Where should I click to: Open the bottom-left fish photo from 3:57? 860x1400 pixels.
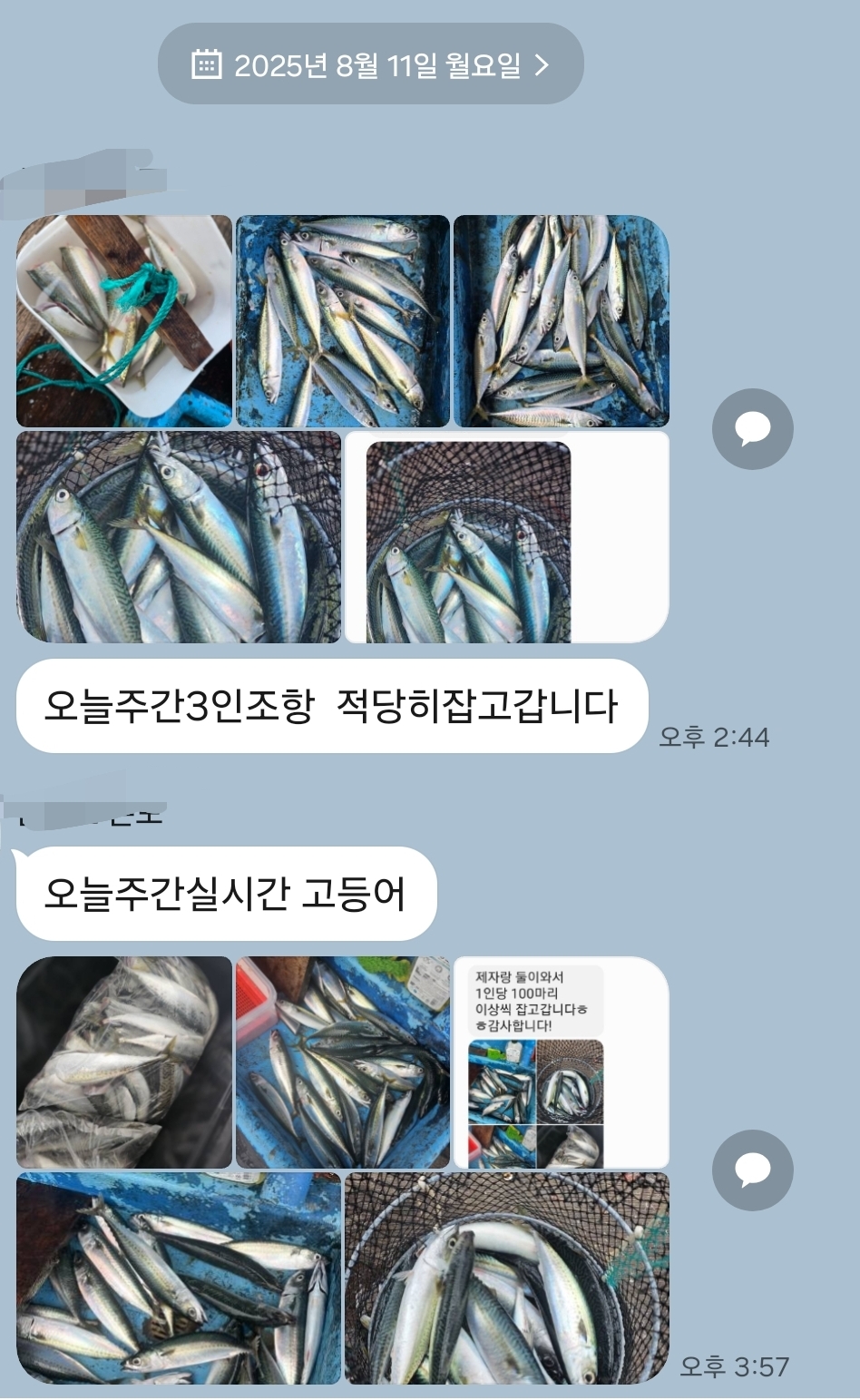click(179, 1278)
